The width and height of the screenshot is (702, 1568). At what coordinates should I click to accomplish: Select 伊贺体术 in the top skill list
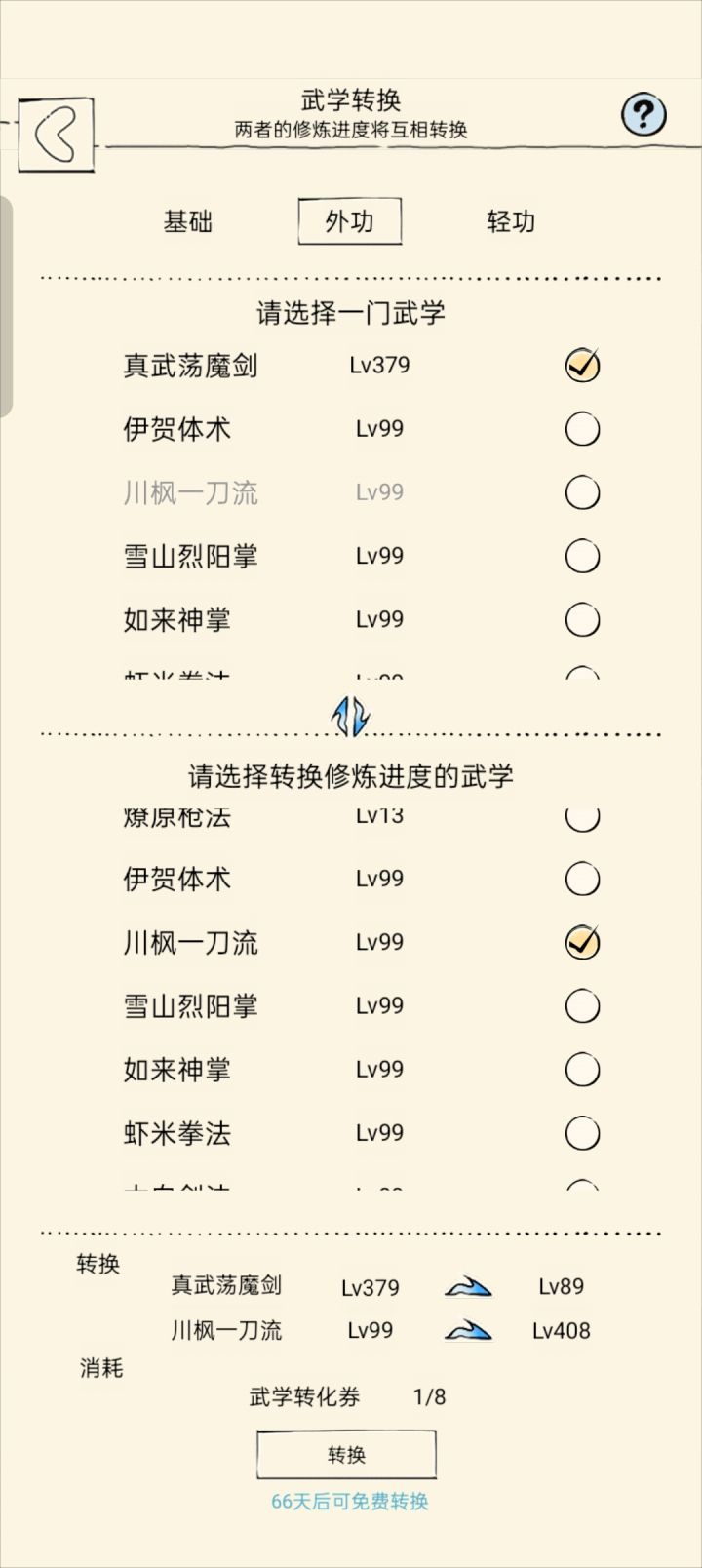tap(582, 428)
